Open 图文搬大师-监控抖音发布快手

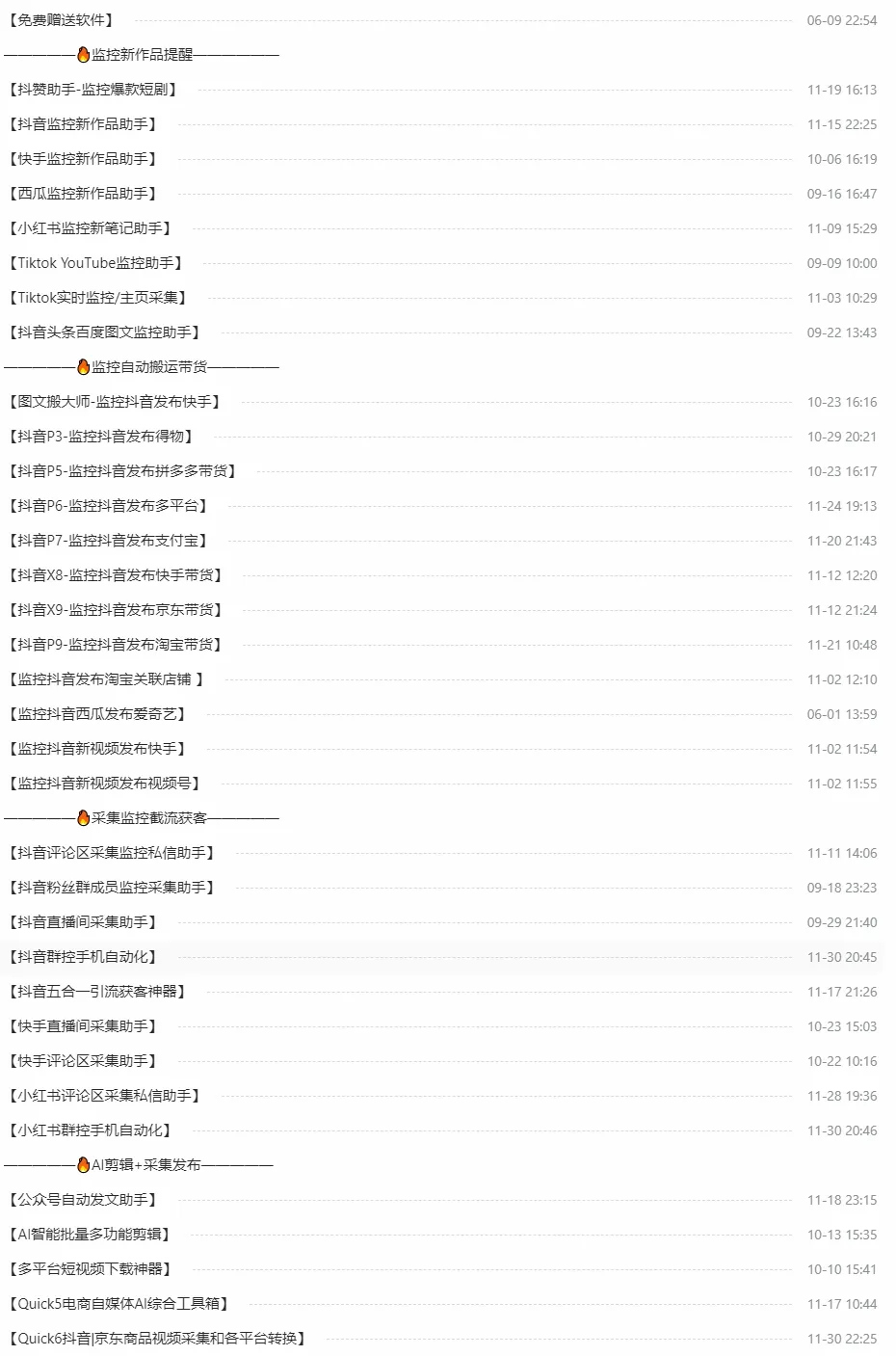(x=115, y=402)
